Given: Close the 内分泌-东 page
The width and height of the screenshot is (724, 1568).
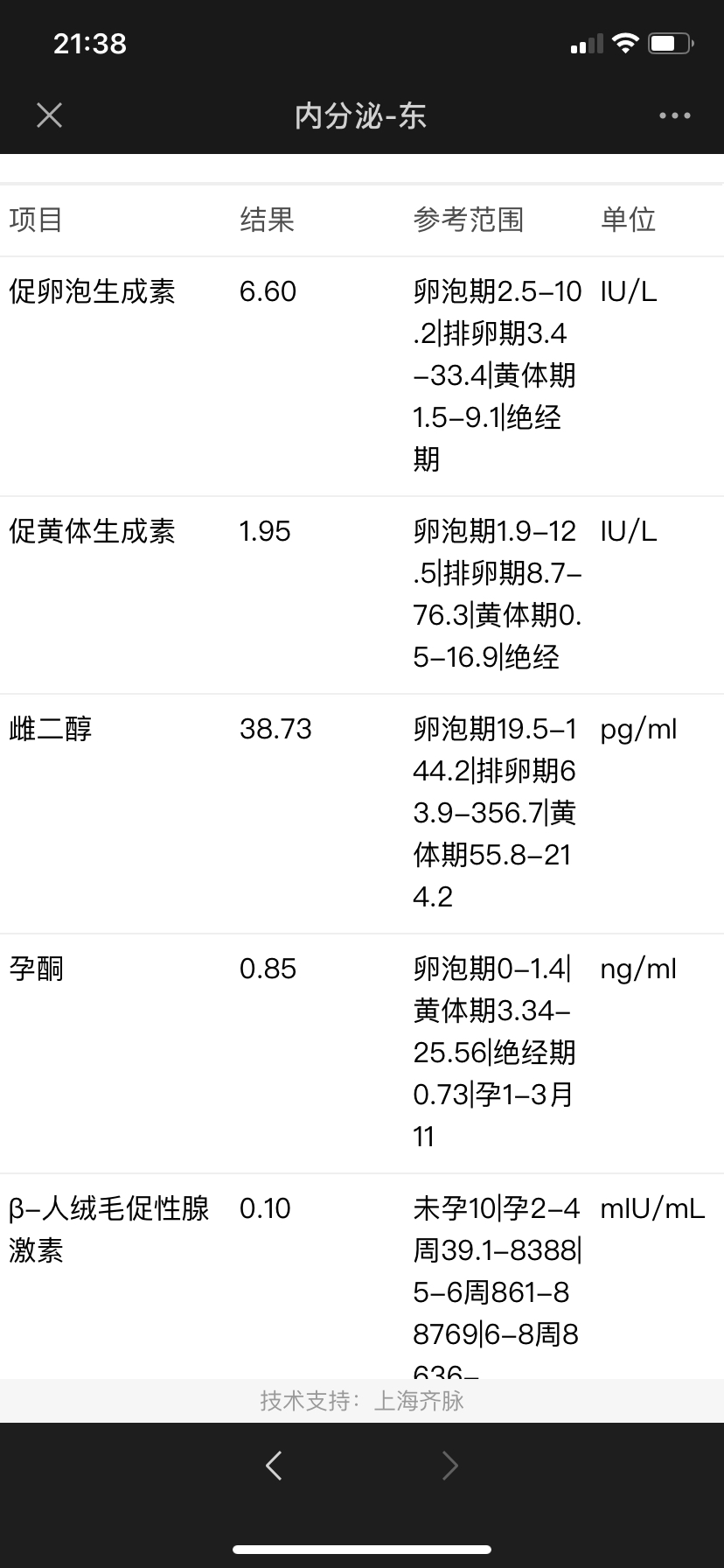Looking at the screenshot, I should [49, 115].
